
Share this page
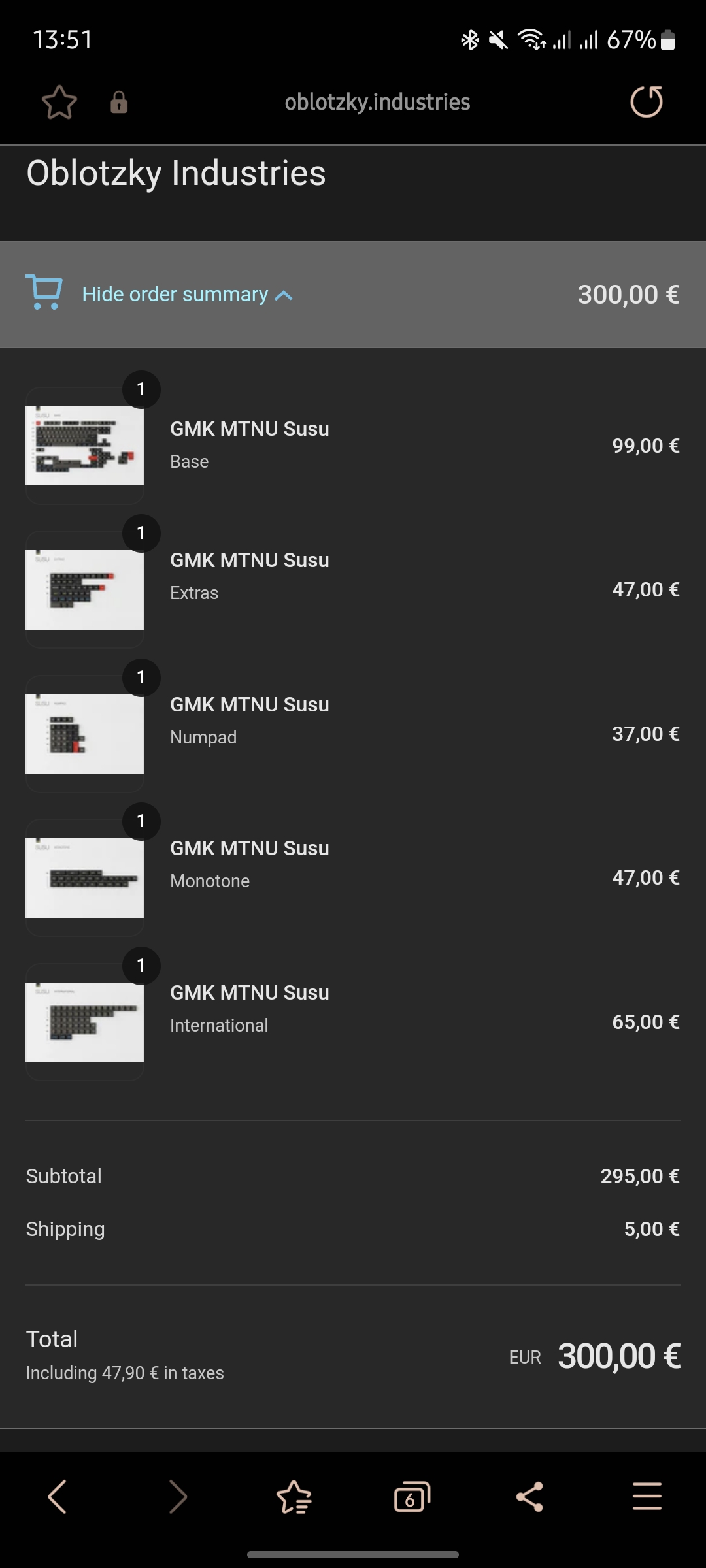pos(529,1496)
